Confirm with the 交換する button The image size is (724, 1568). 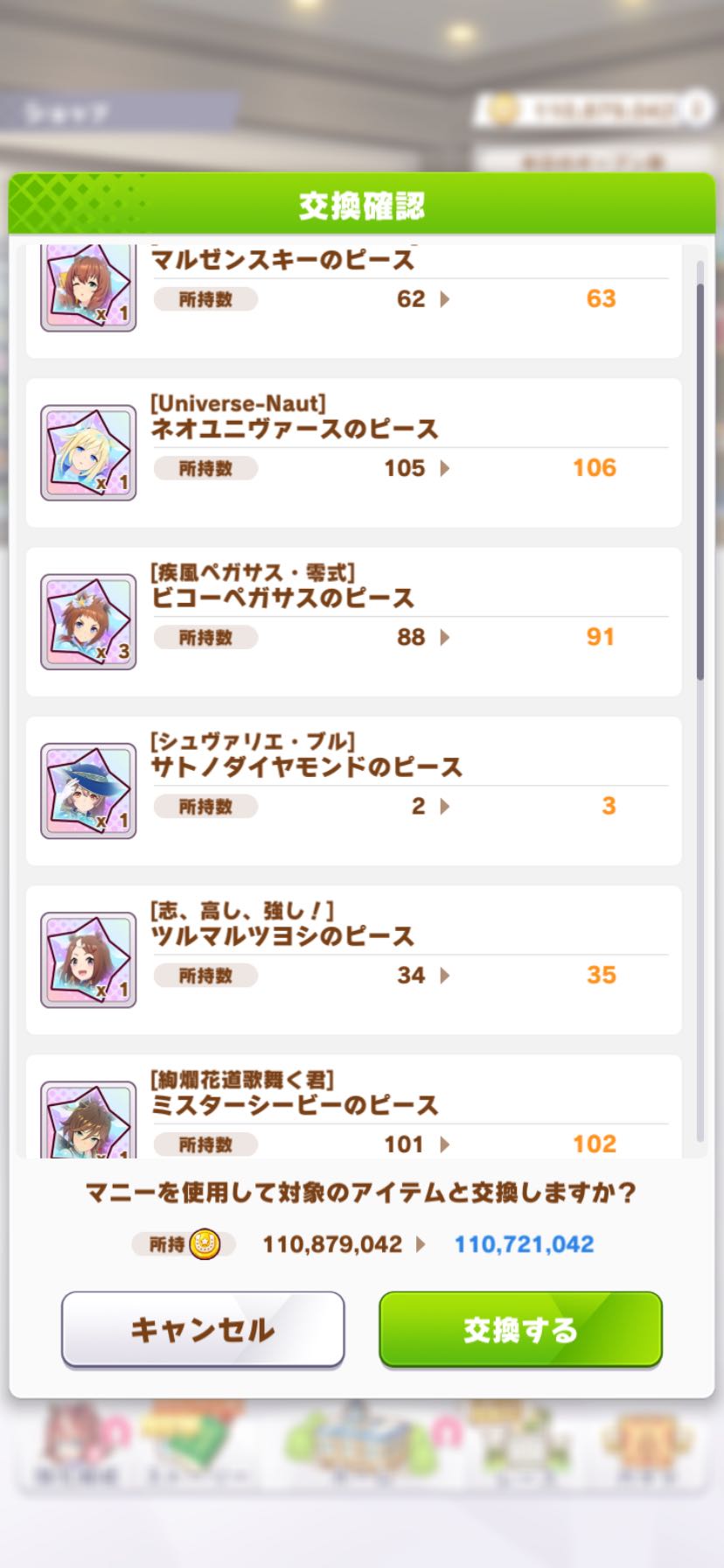click(520, 1329)
